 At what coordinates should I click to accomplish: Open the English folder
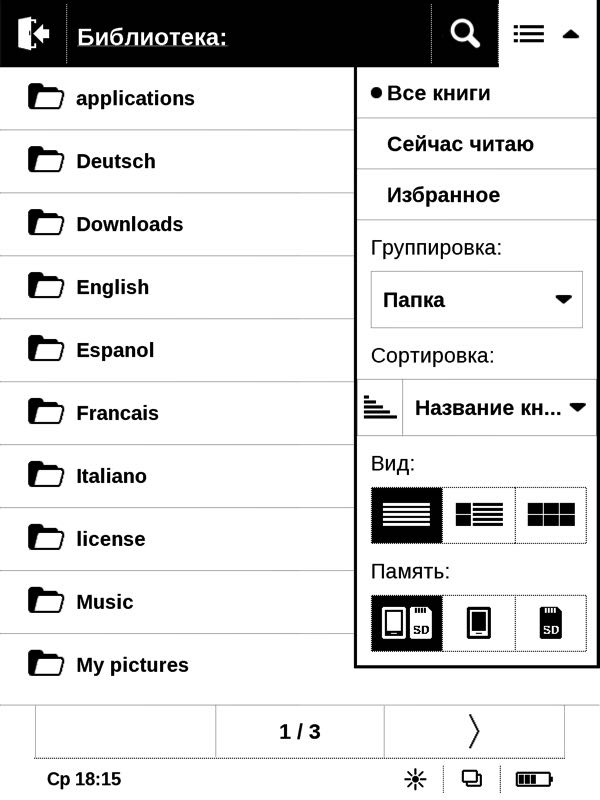pyautogui.click(x=177, y=287)
